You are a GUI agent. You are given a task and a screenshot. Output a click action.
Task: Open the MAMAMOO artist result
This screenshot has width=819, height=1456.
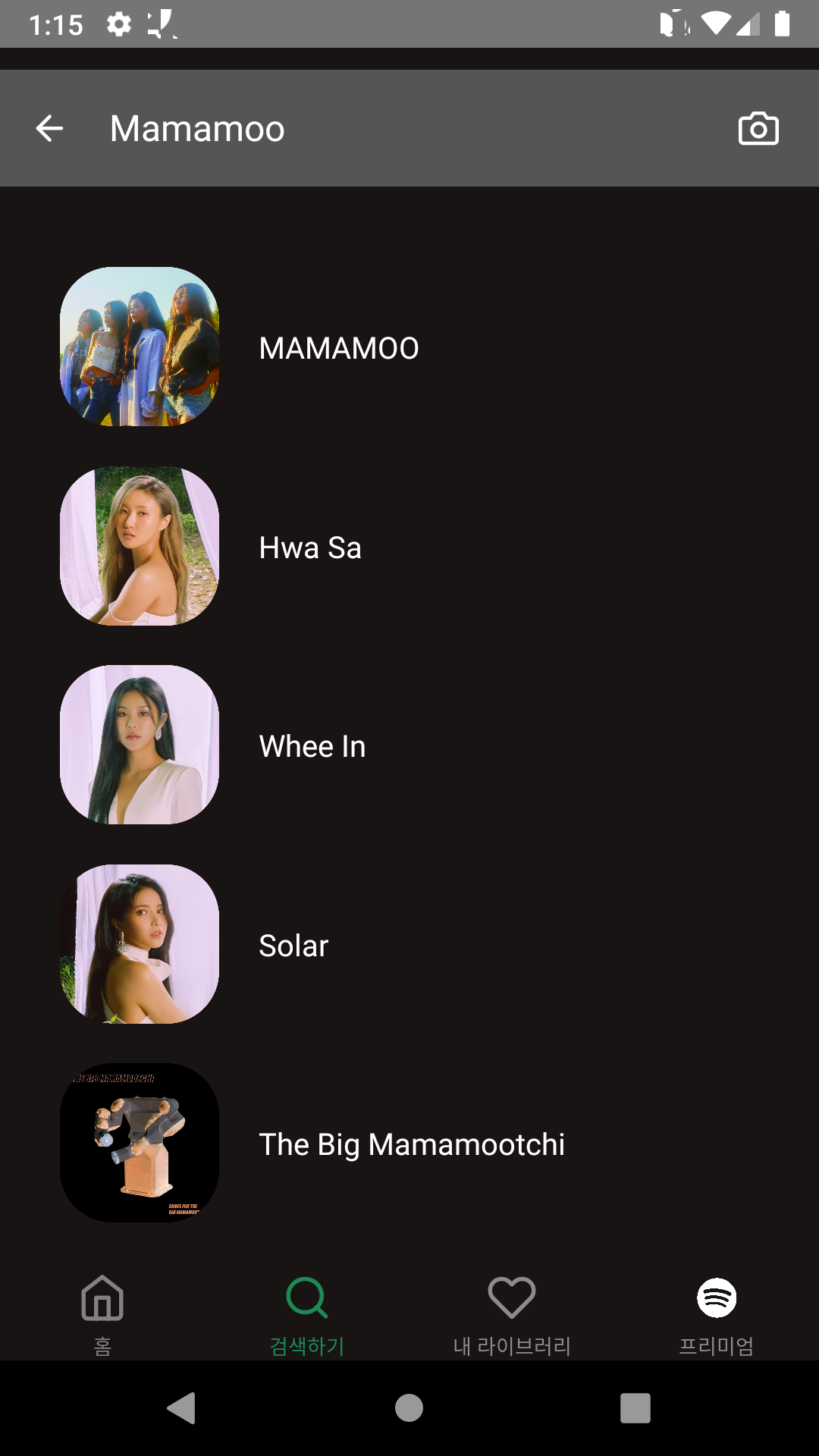tap(338, 348)
